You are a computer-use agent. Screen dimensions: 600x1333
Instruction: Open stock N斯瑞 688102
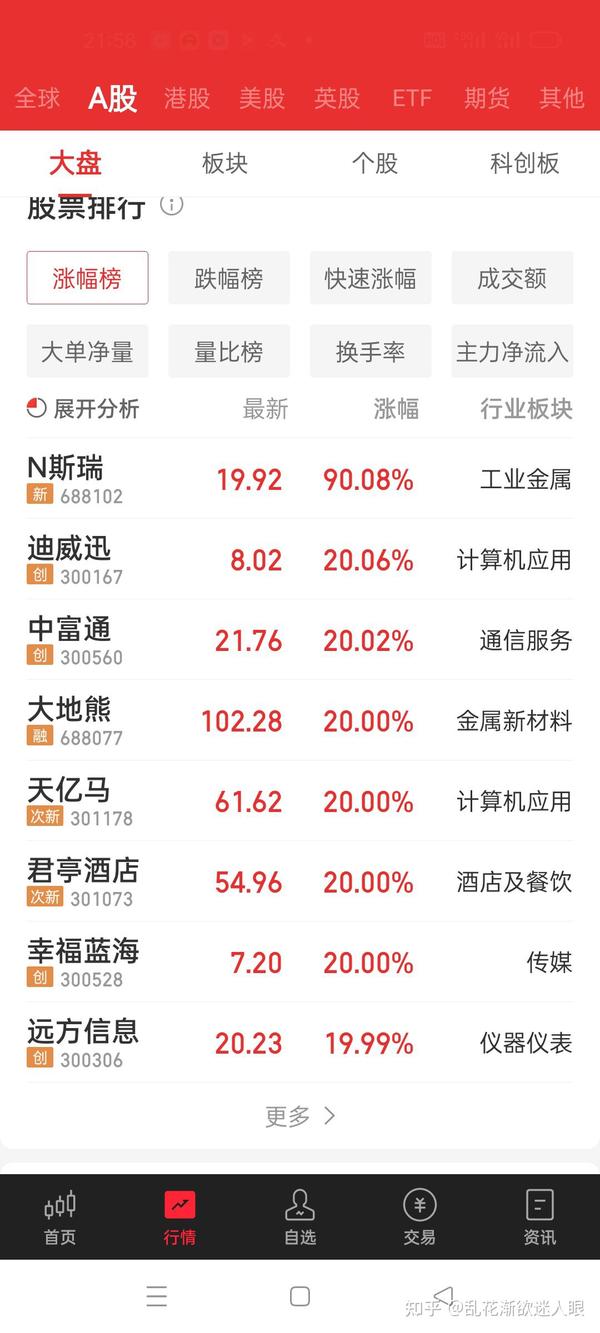(300, 479)
